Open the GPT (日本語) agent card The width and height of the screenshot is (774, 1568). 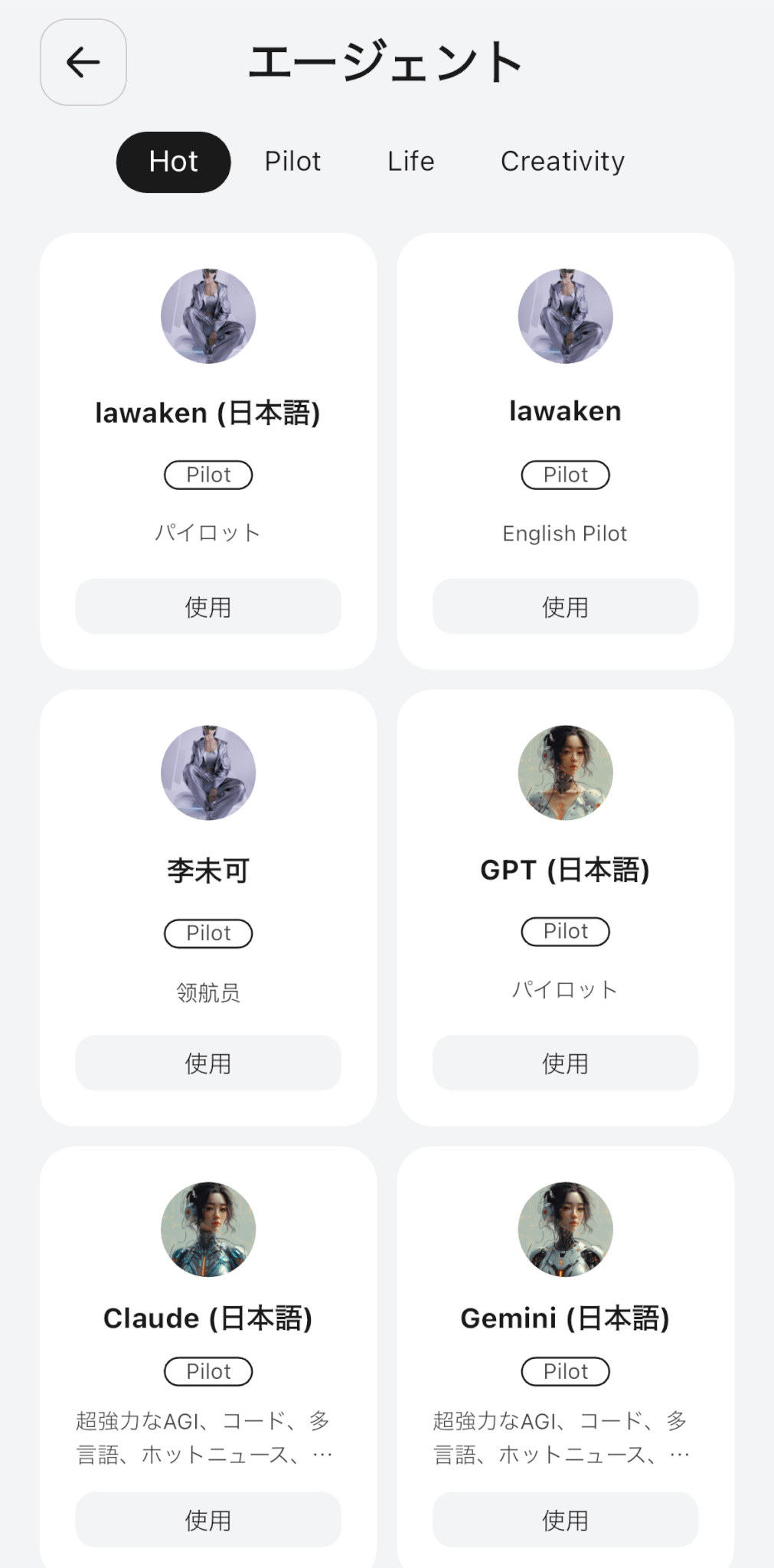tap(565, 870)
